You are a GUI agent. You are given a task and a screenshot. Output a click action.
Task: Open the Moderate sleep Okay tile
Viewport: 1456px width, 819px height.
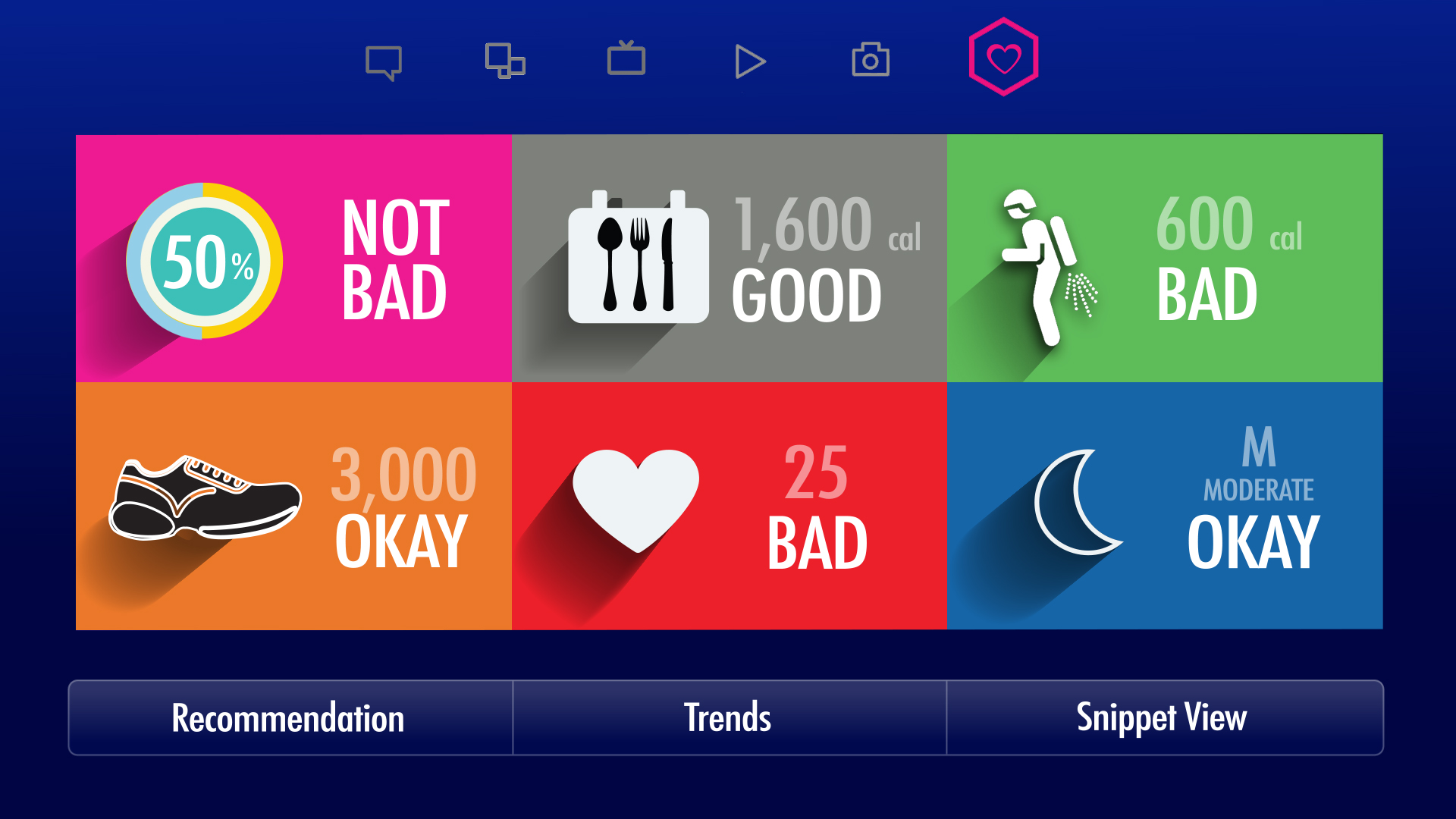(1165, 506)
